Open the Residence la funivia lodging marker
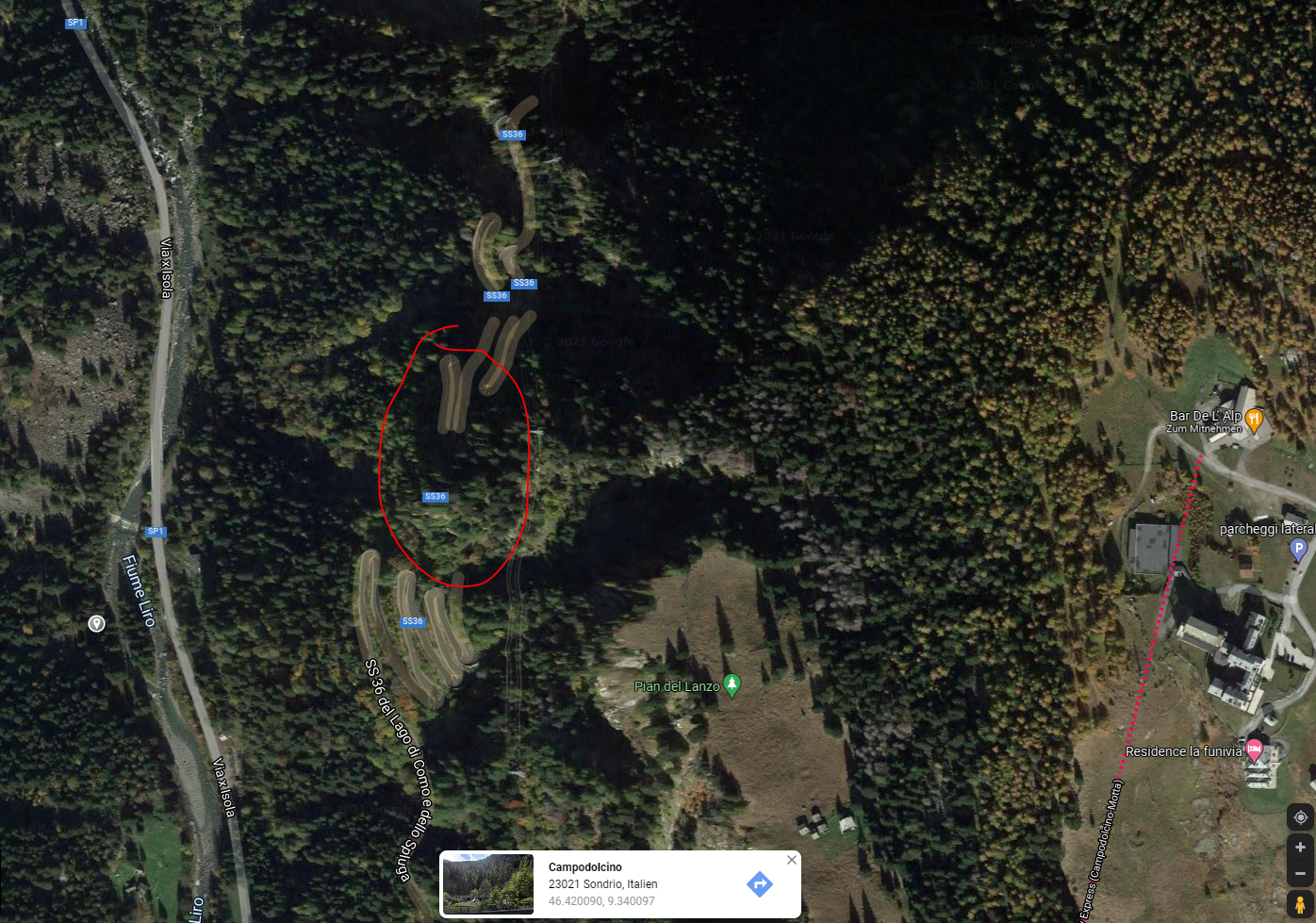 click(x=1254, y=750)
